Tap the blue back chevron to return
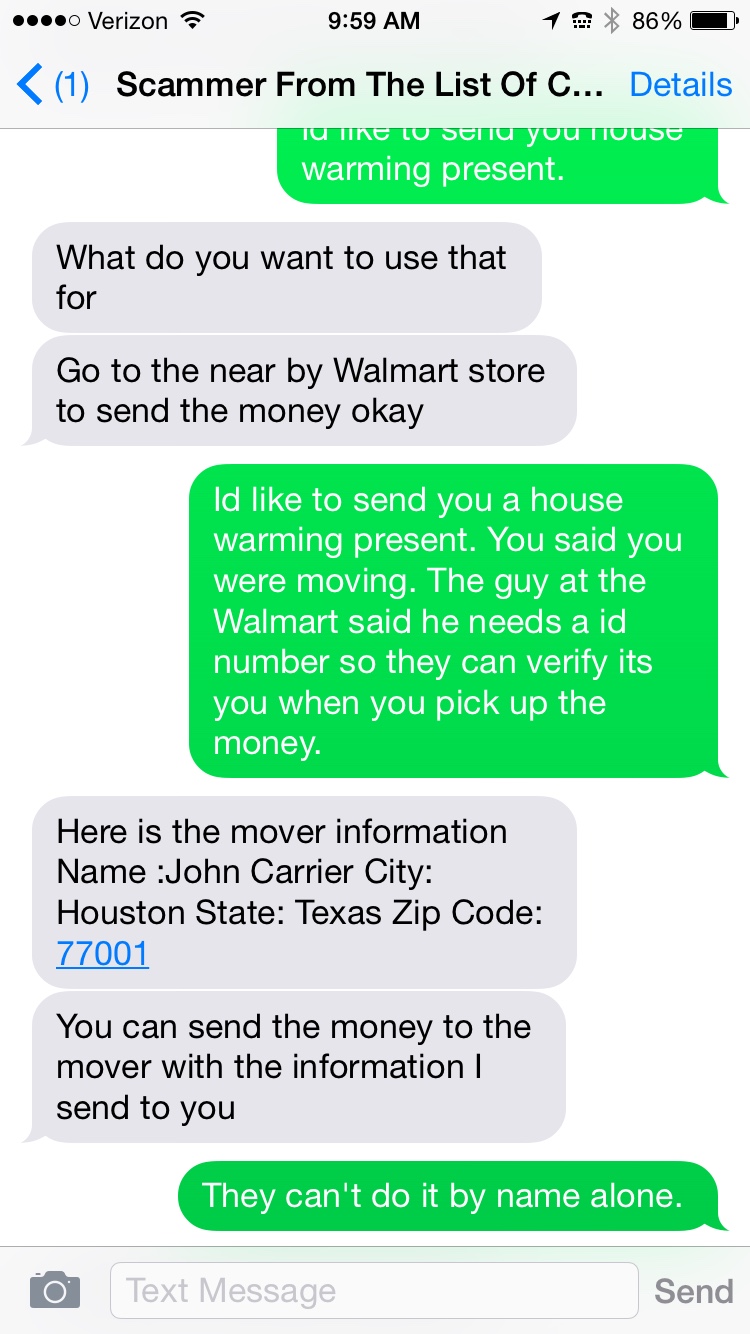The width and height of the screenshot is (750, 1334). pyautogui.click(x=26, y=84)
